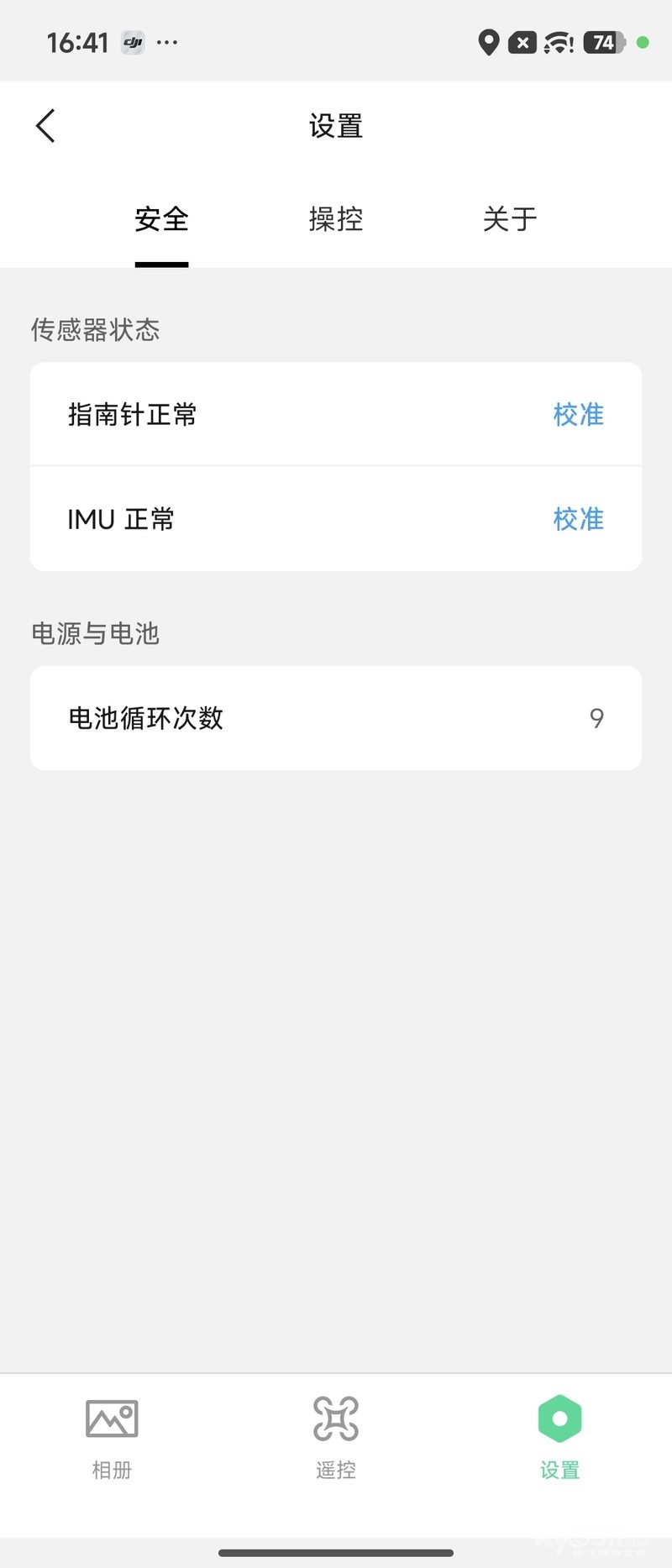Select the 安全 tab

coord(161,220)
